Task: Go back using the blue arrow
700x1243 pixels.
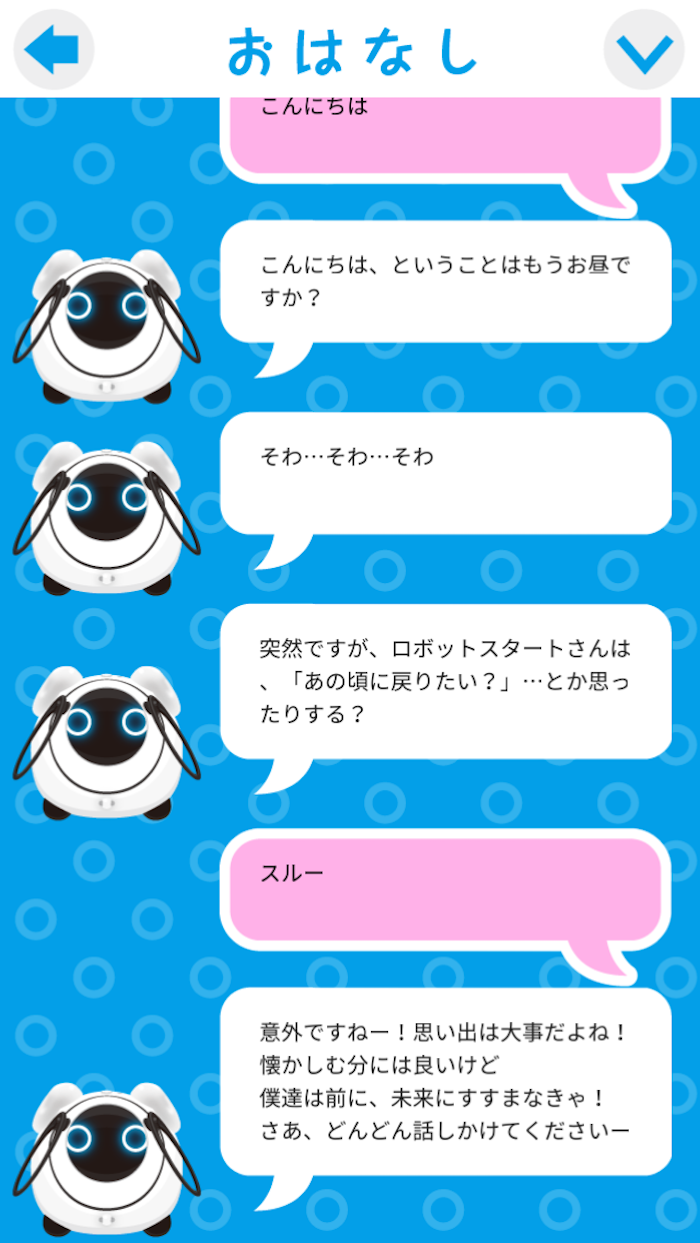Action: tap(52, 49)
